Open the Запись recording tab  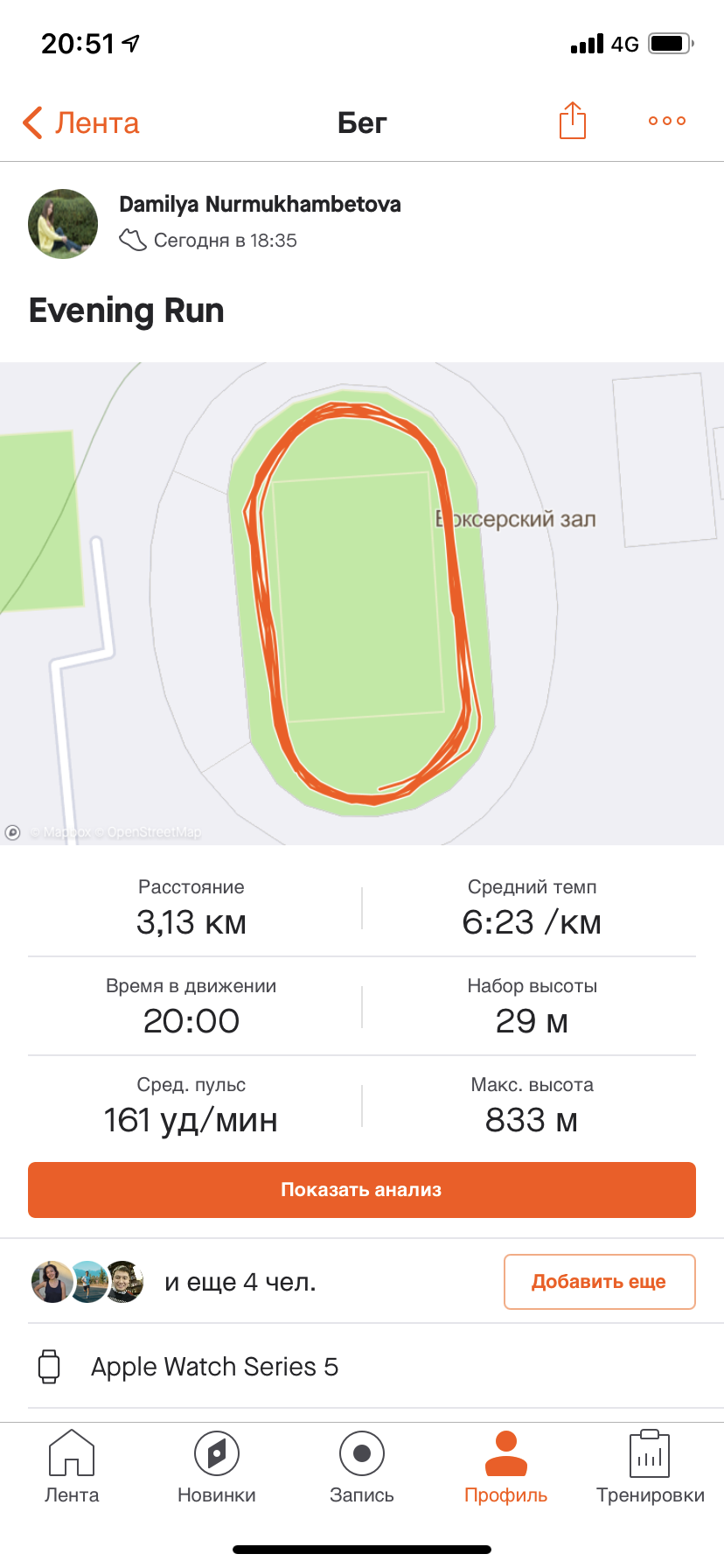click(x=362, y=1466)
